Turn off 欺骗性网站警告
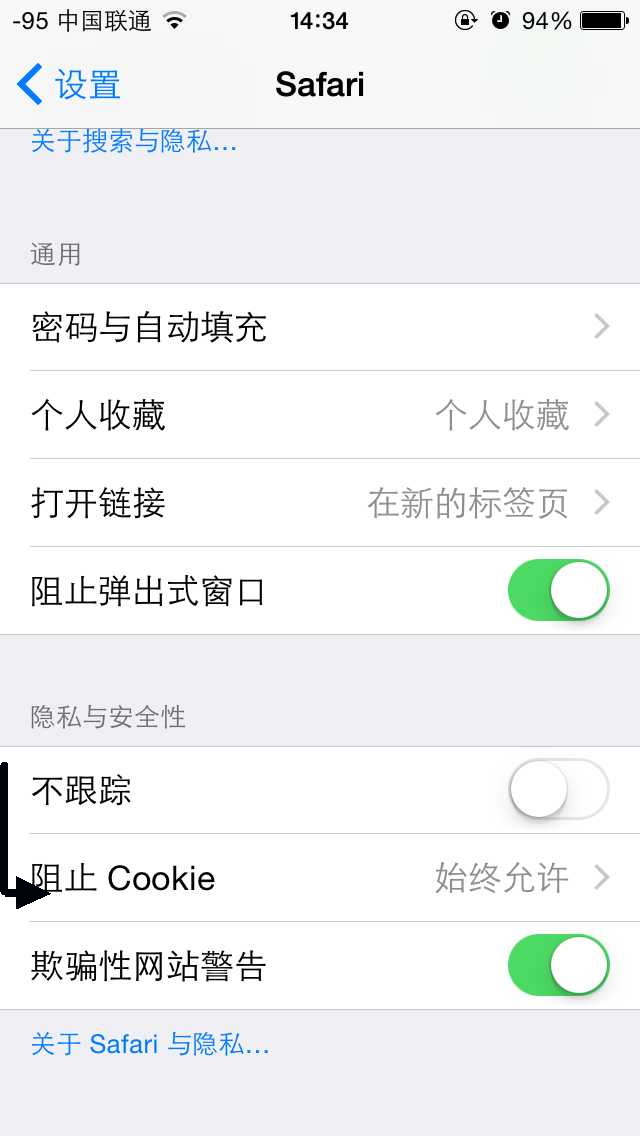The height and width of the screenshot is (1136, 640). pyautogui.click(x=558, y=965)
